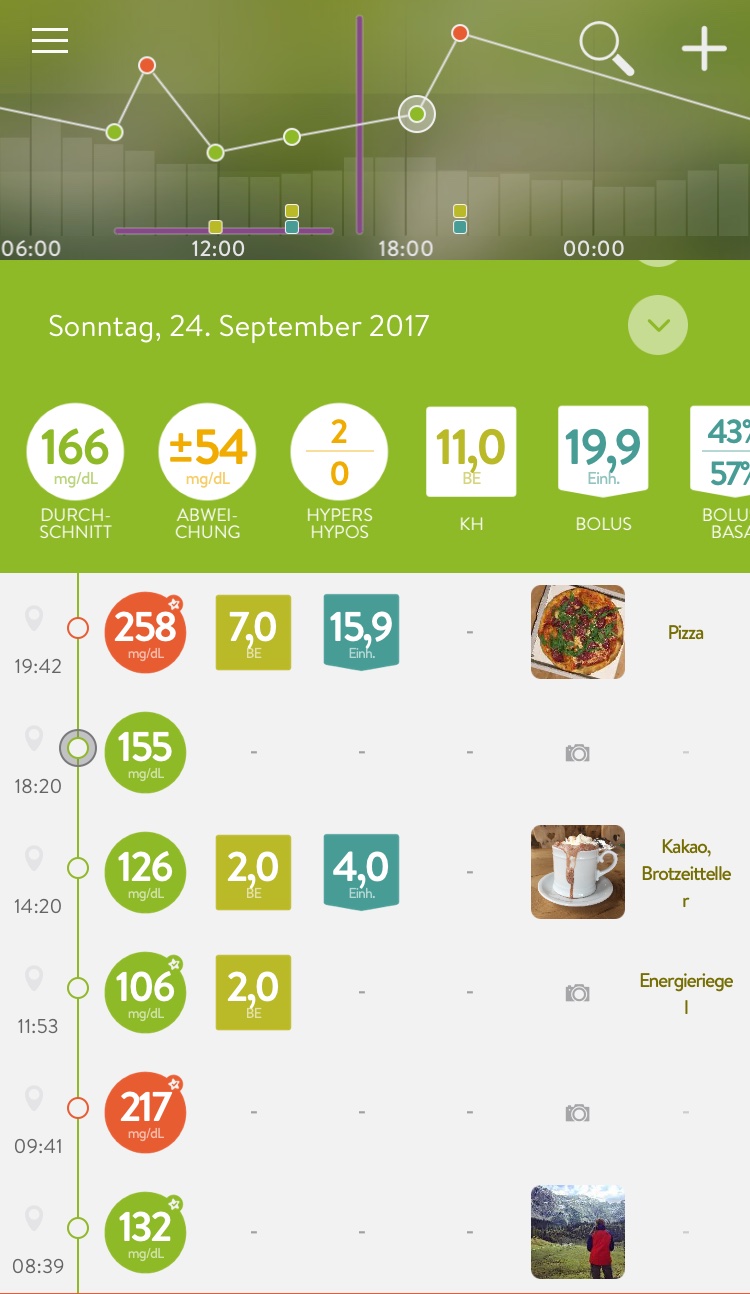Add a photo to the 09:41 entry

(577, 1112)
